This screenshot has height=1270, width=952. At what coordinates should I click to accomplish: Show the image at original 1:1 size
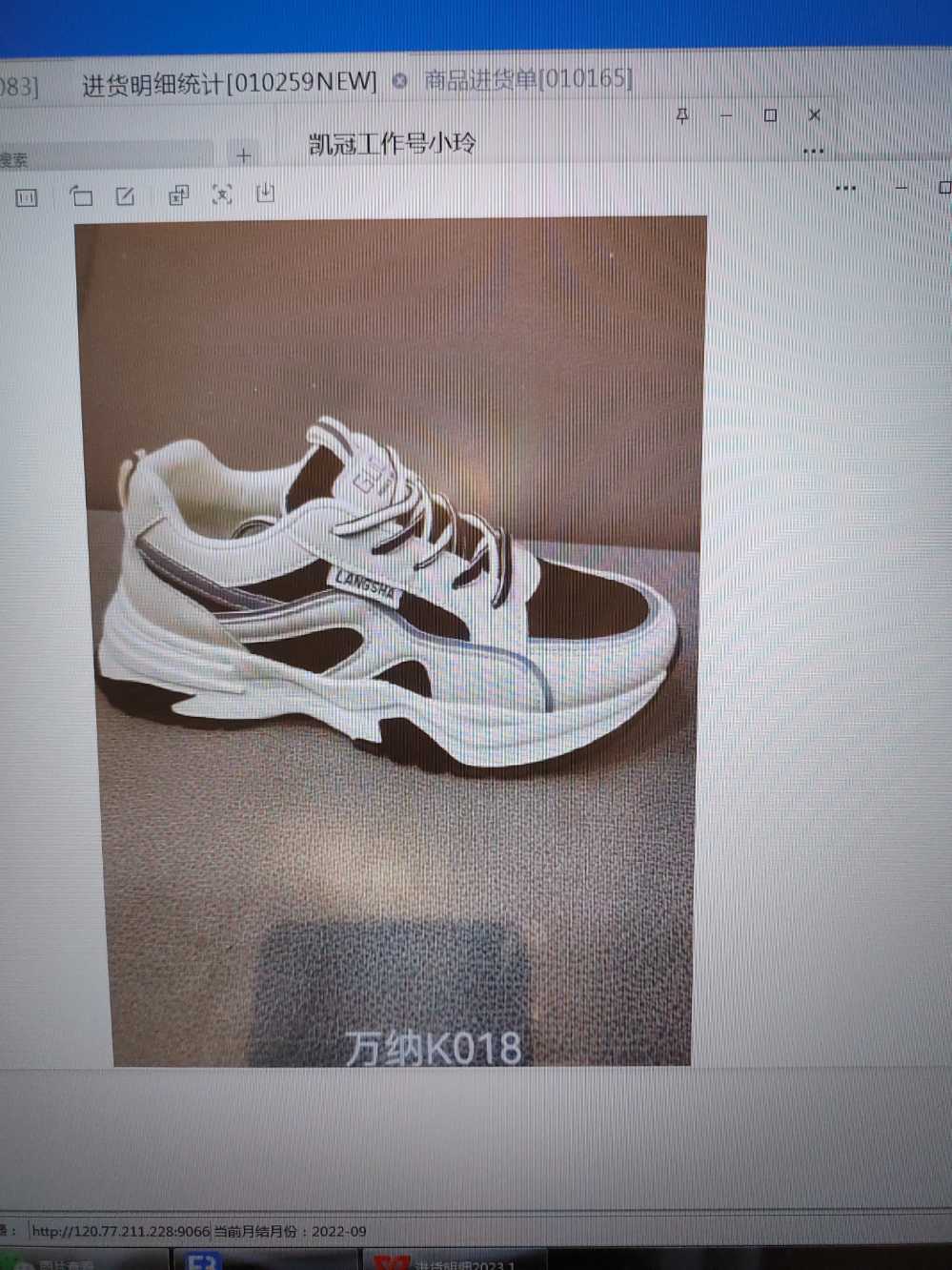[27, 197]
